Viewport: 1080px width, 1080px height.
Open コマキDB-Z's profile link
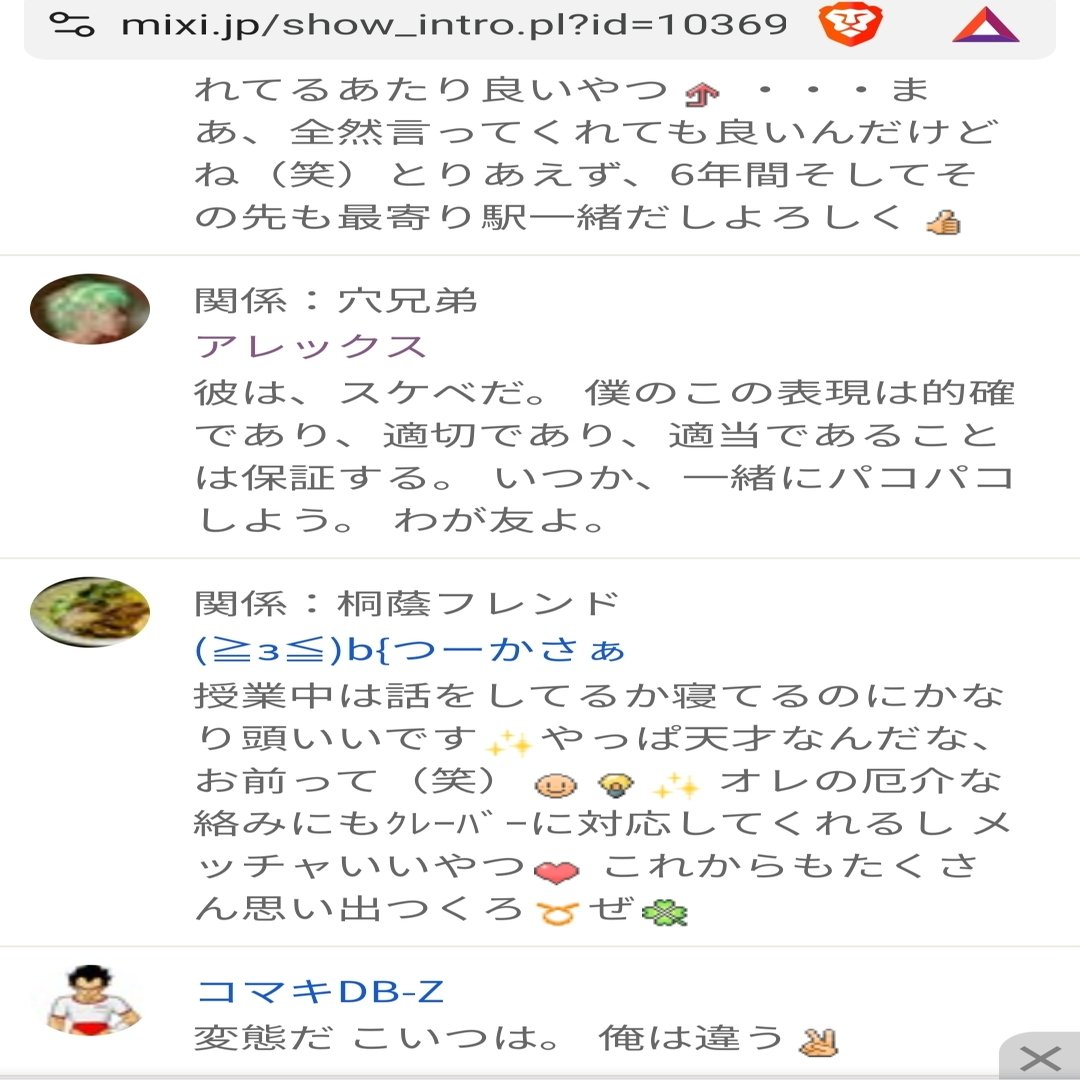coord(320,991)
